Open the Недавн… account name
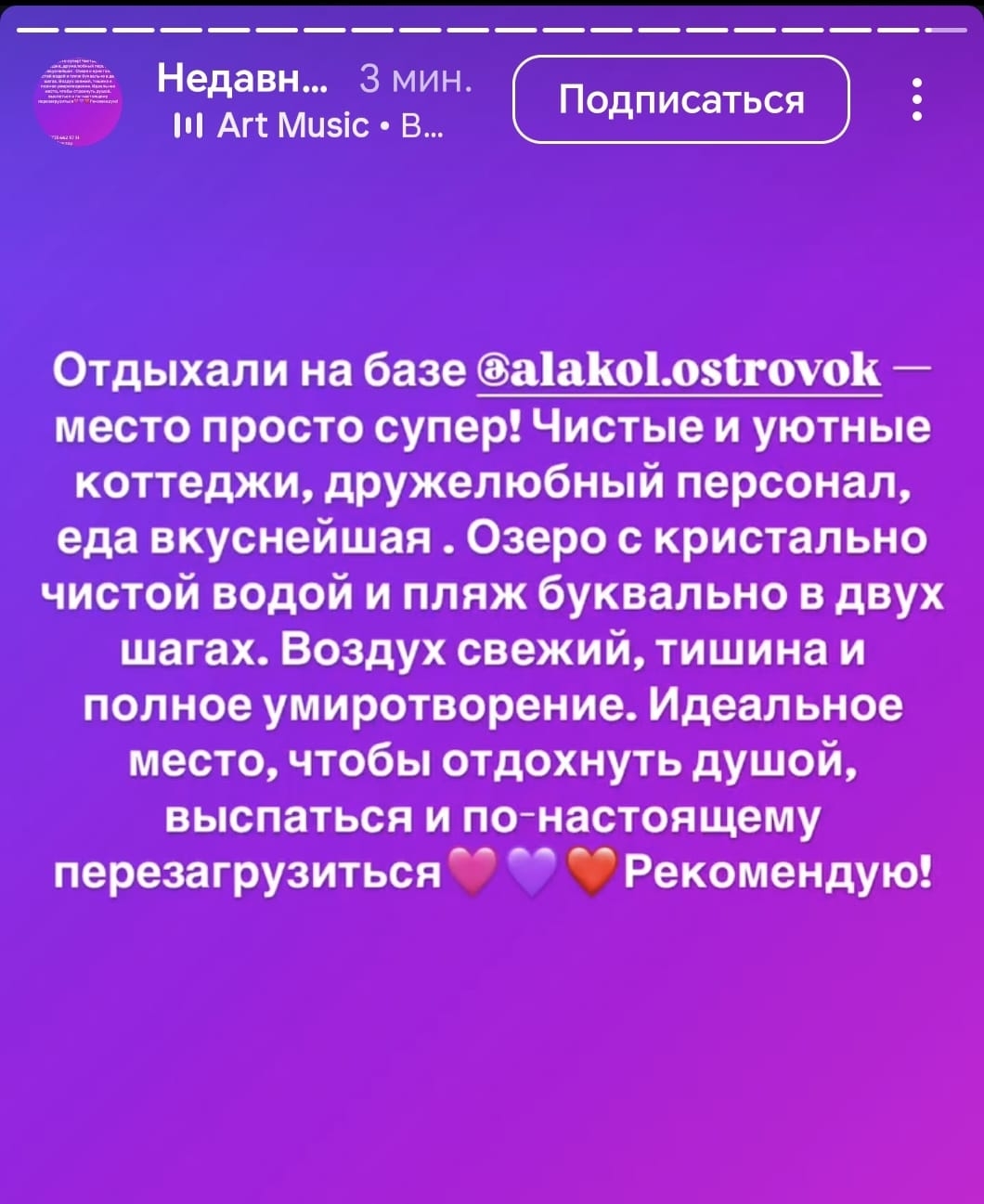Viewport: 984px width, 1204px height. coord(242,80)
